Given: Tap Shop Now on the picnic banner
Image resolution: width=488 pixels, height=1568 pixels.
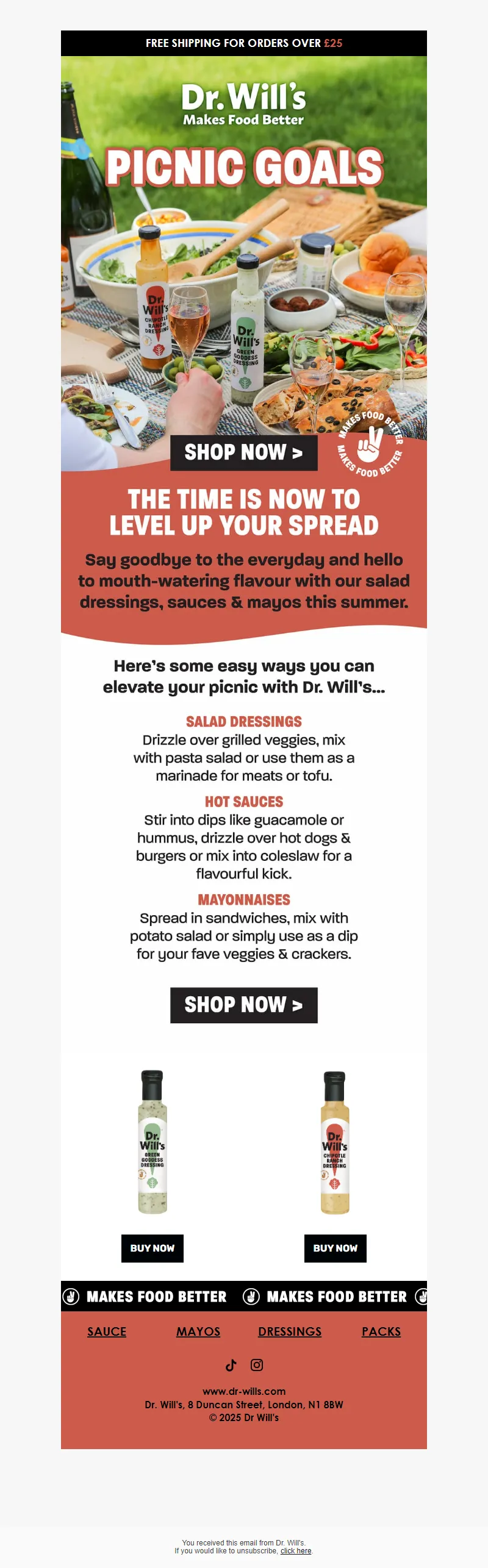Looking at the screenshot, I should [243, 452].
